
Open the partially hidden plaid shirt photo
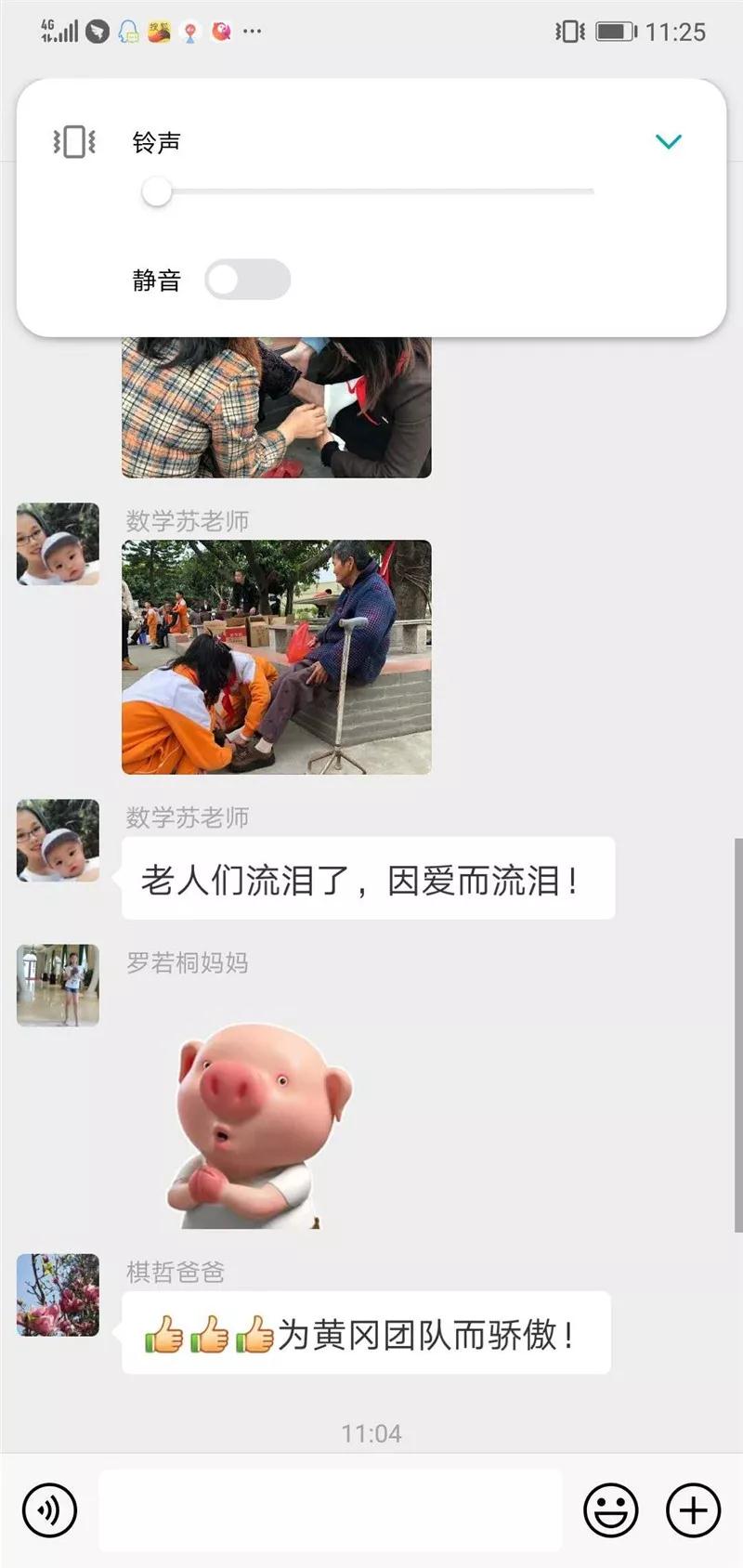coord(277,409)
